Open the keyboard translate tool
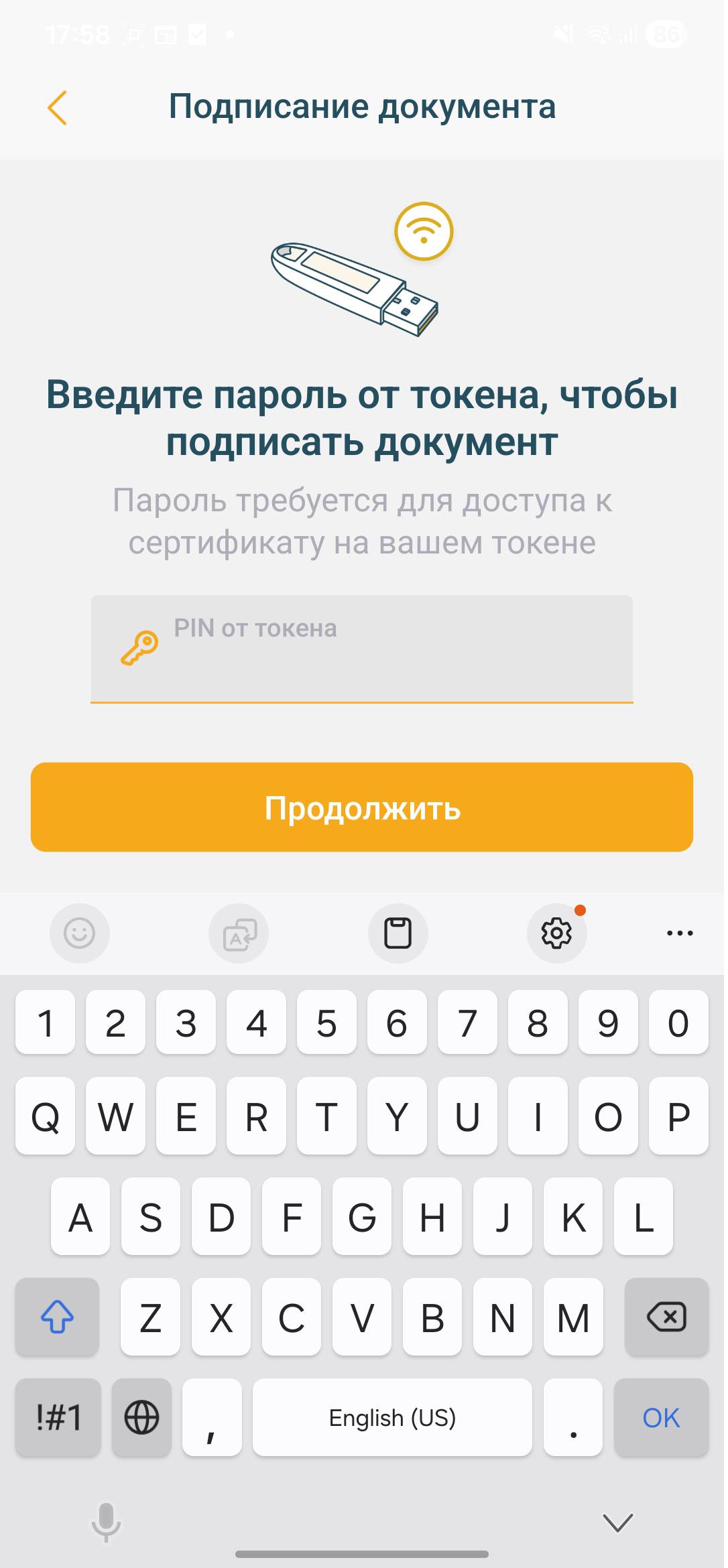 tap(239, 934)
